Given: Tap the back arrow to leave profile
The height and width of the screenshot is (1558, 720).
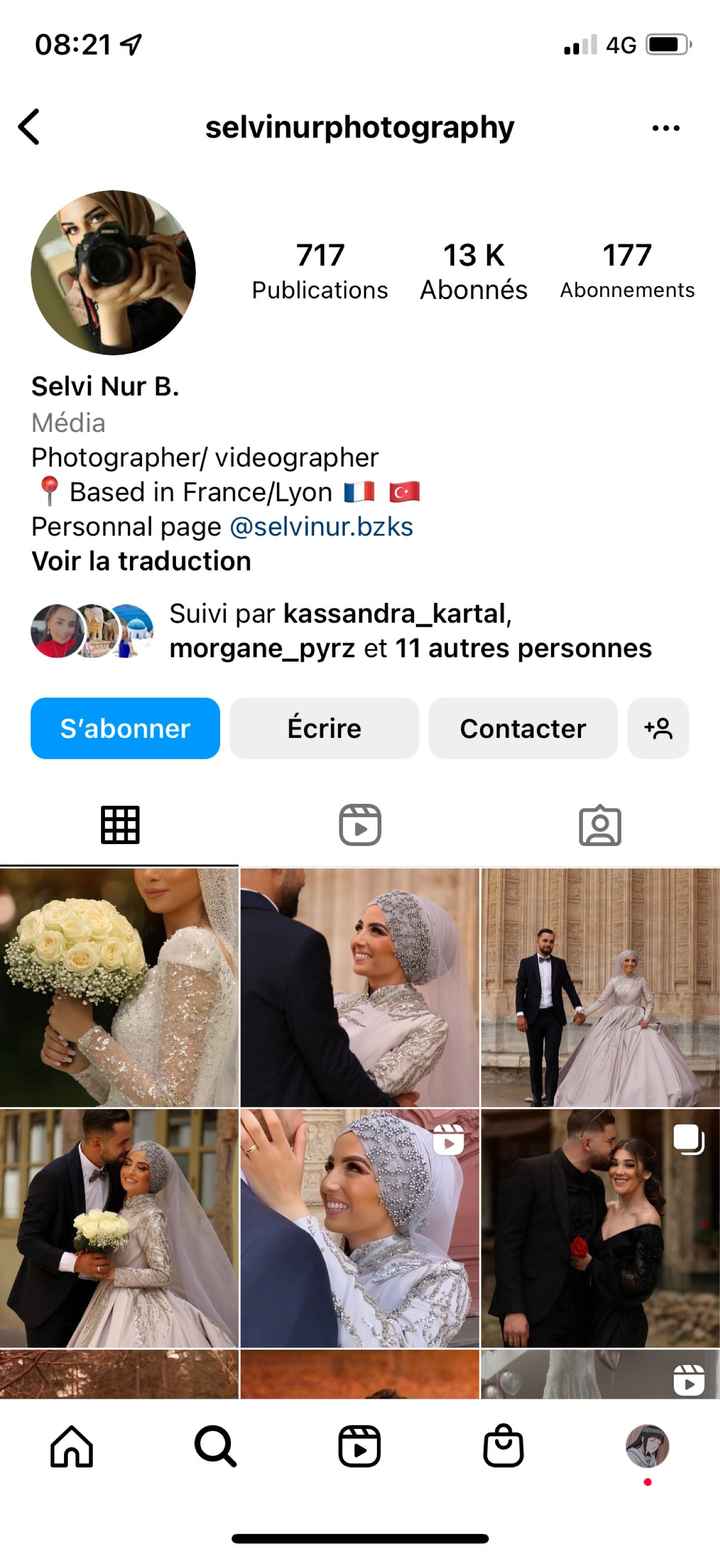Looking at the screenshot, I should [x=28, y=127].
